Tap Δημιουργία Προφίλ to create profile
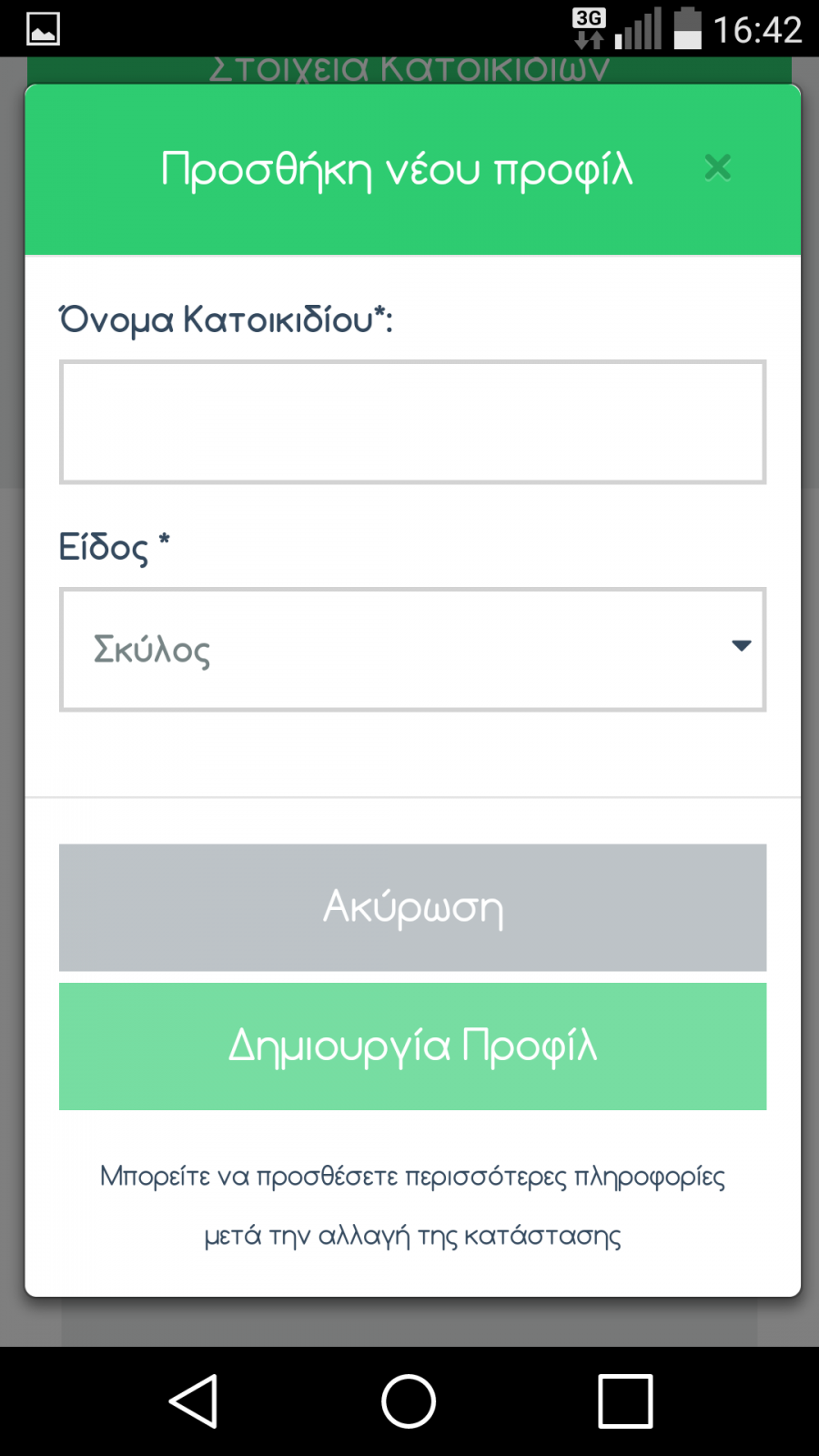The height and width of the screenshot is (1456, 819). point(412,1046)
